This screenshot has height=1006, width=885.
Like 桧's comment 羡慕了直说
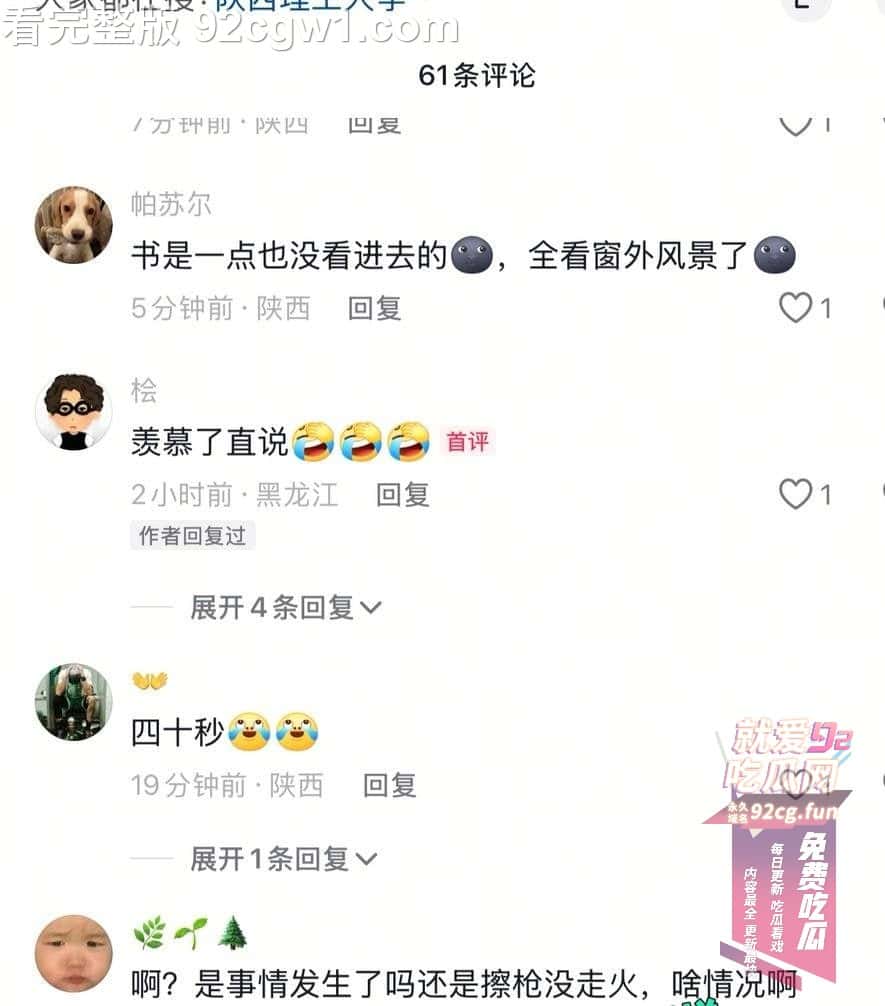click(796, 494)
